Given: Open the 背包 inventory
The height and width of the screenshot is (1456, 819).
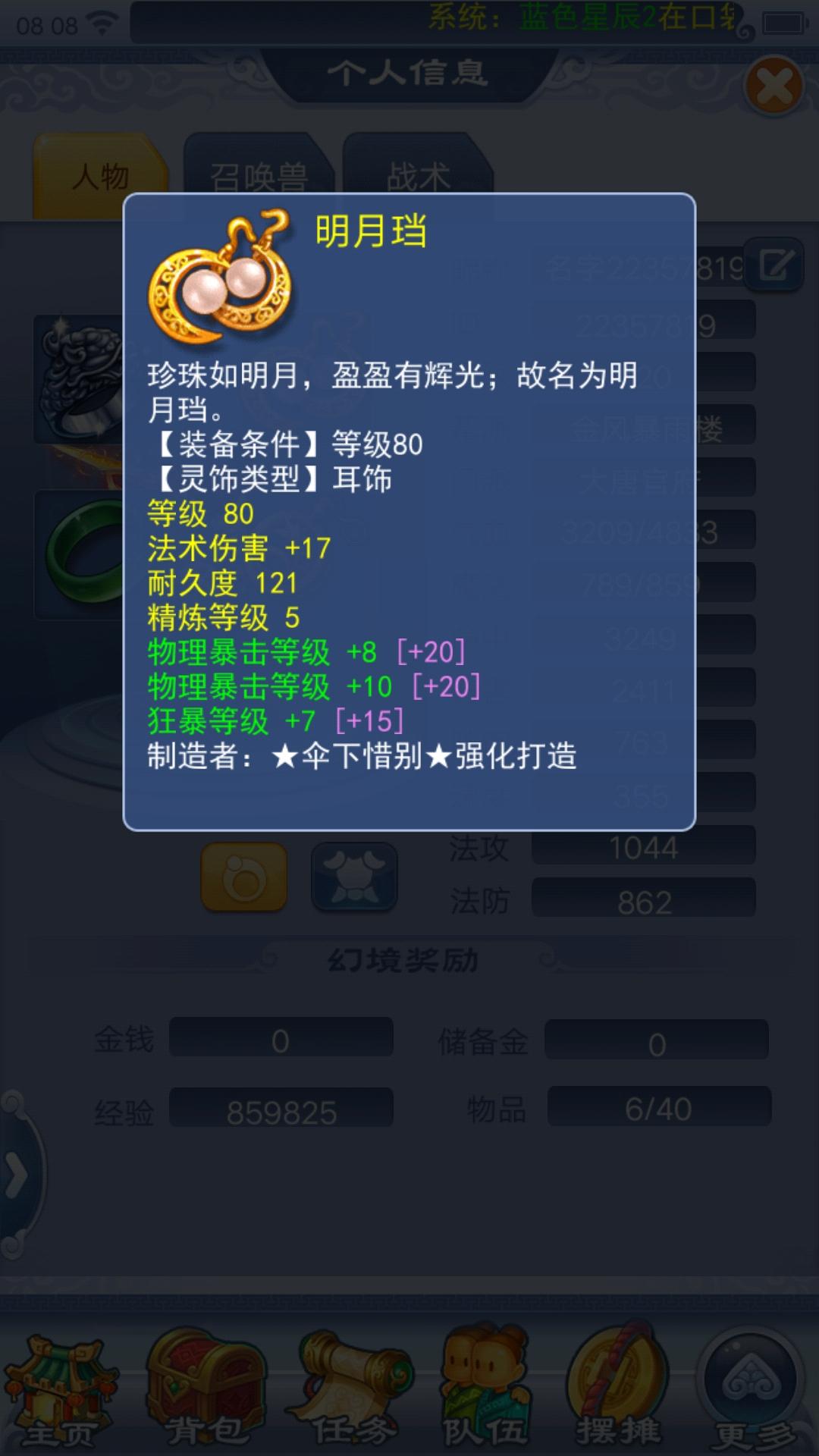Looking at the screenshot, I should tap(203, 1392).
